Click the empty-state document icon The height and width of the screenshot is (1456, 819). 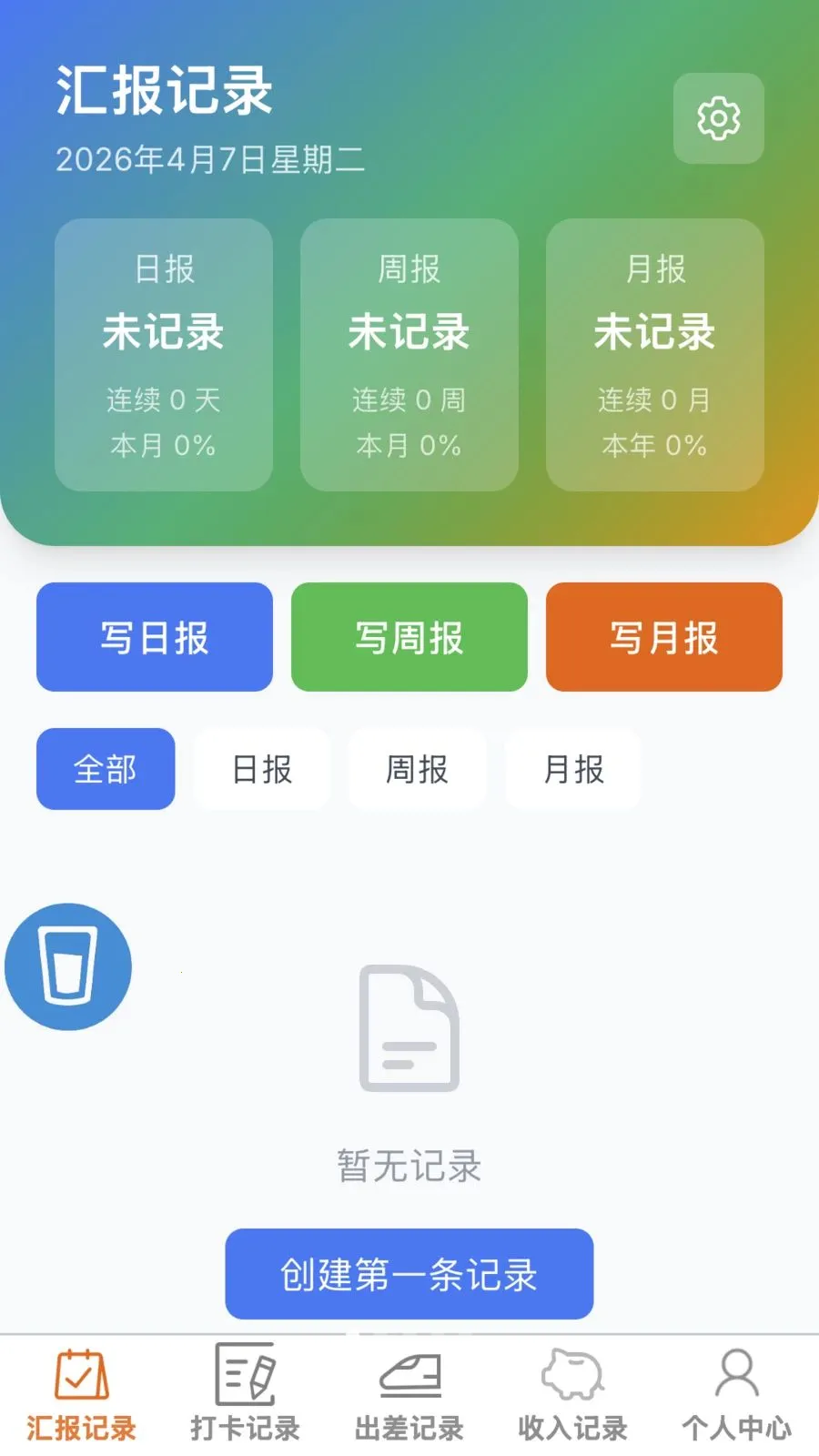coord(409,1028)
